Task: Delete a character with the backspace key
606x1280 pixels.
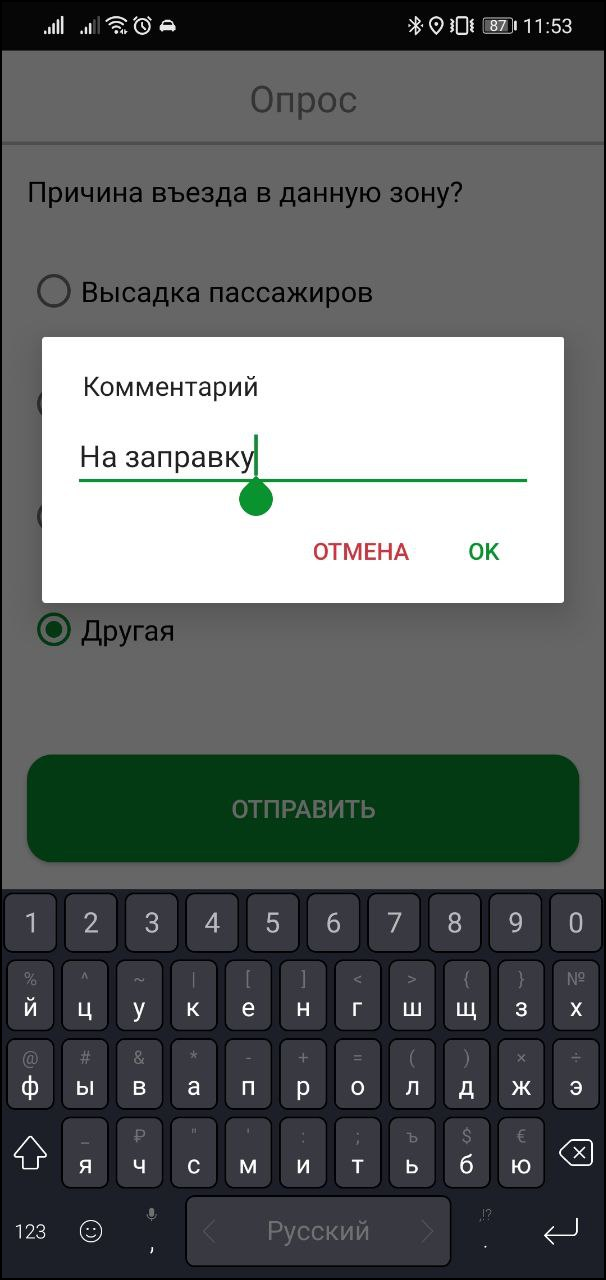Action: (x=575, y=1153)
